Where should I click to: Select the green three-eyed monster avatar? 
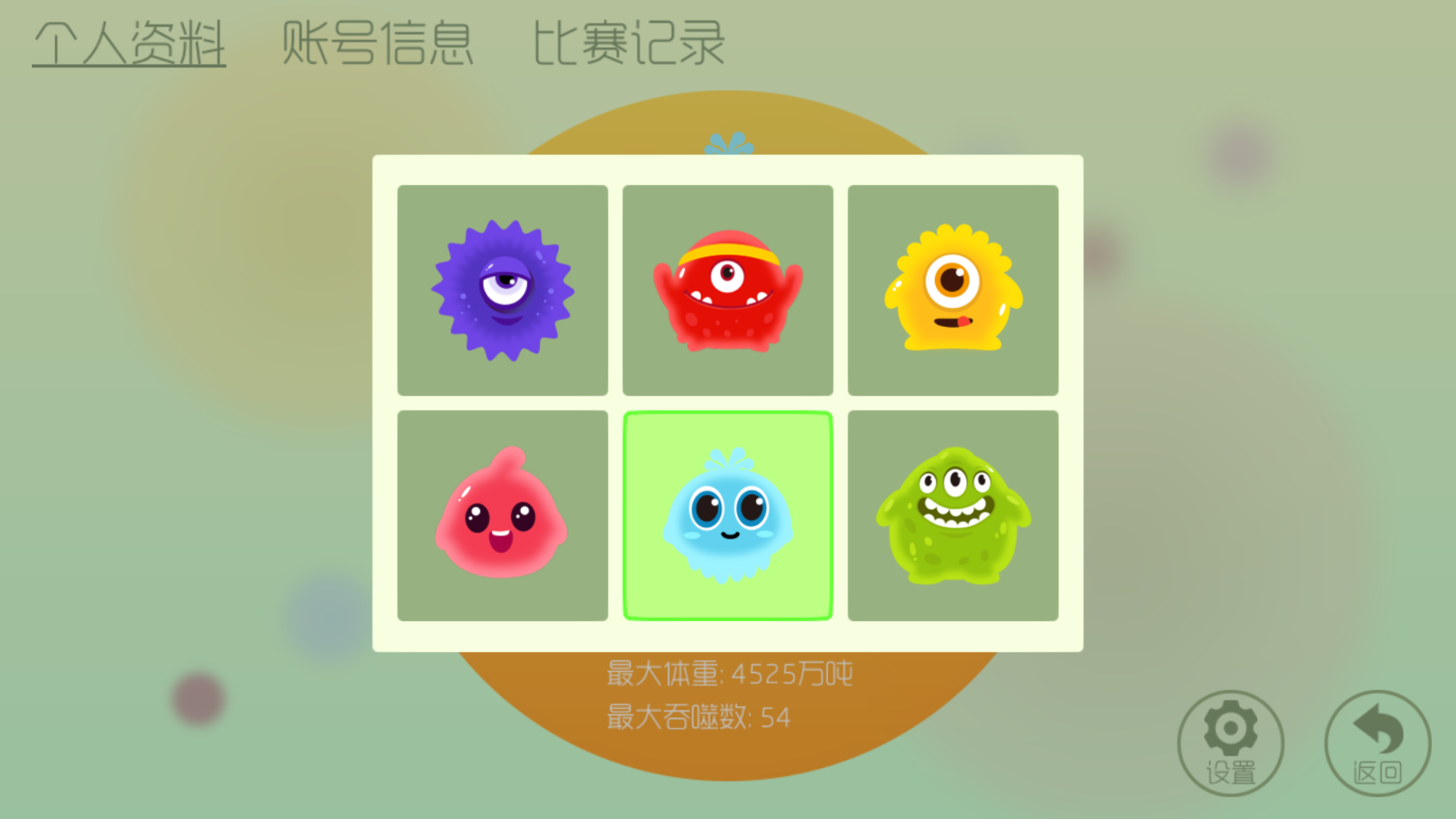point(952,515)
